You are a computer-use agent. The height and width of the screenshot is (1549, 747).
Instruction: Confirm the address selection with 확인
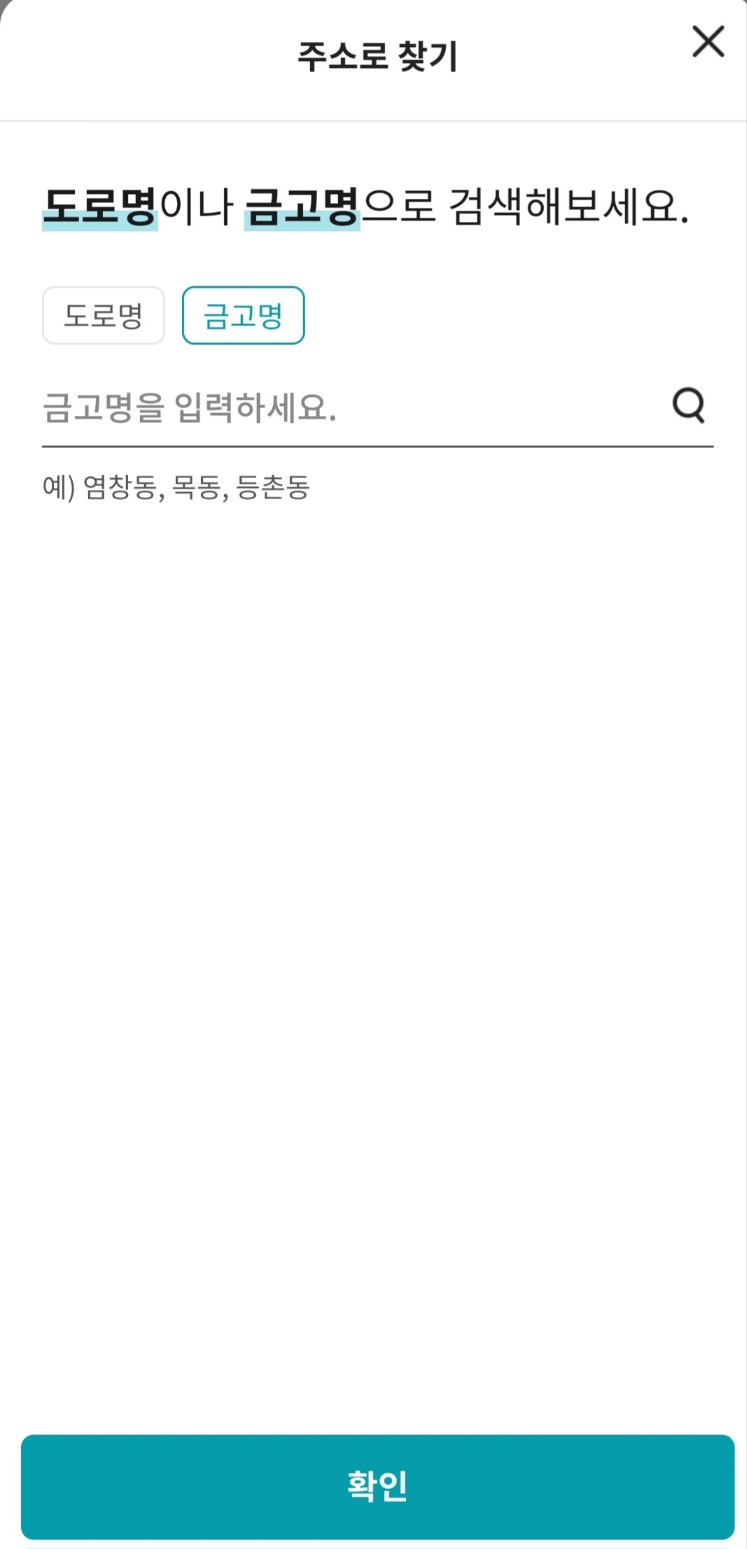click(x=373, y=1487)
